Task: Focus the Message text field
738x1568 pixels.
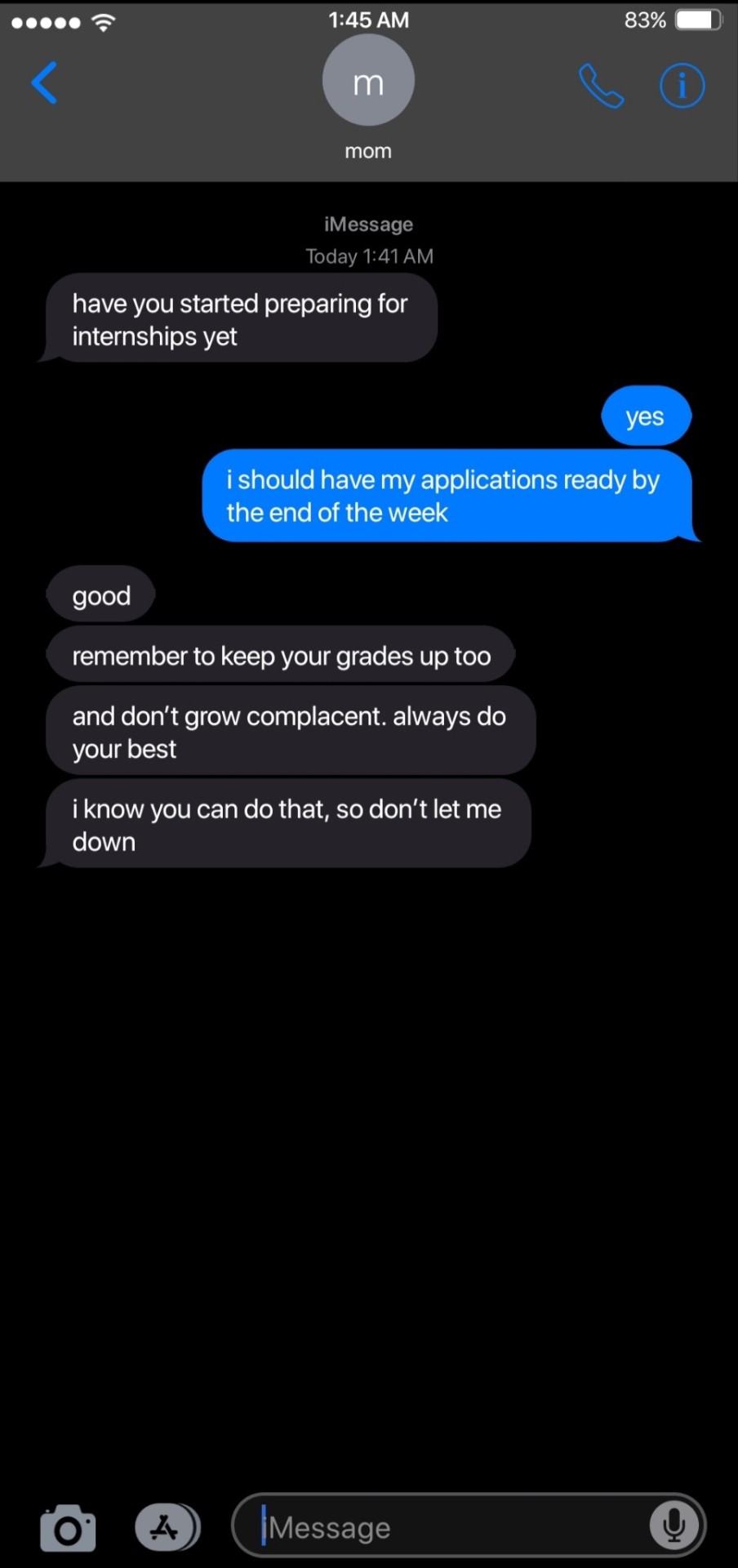Action: (449, 1527)
